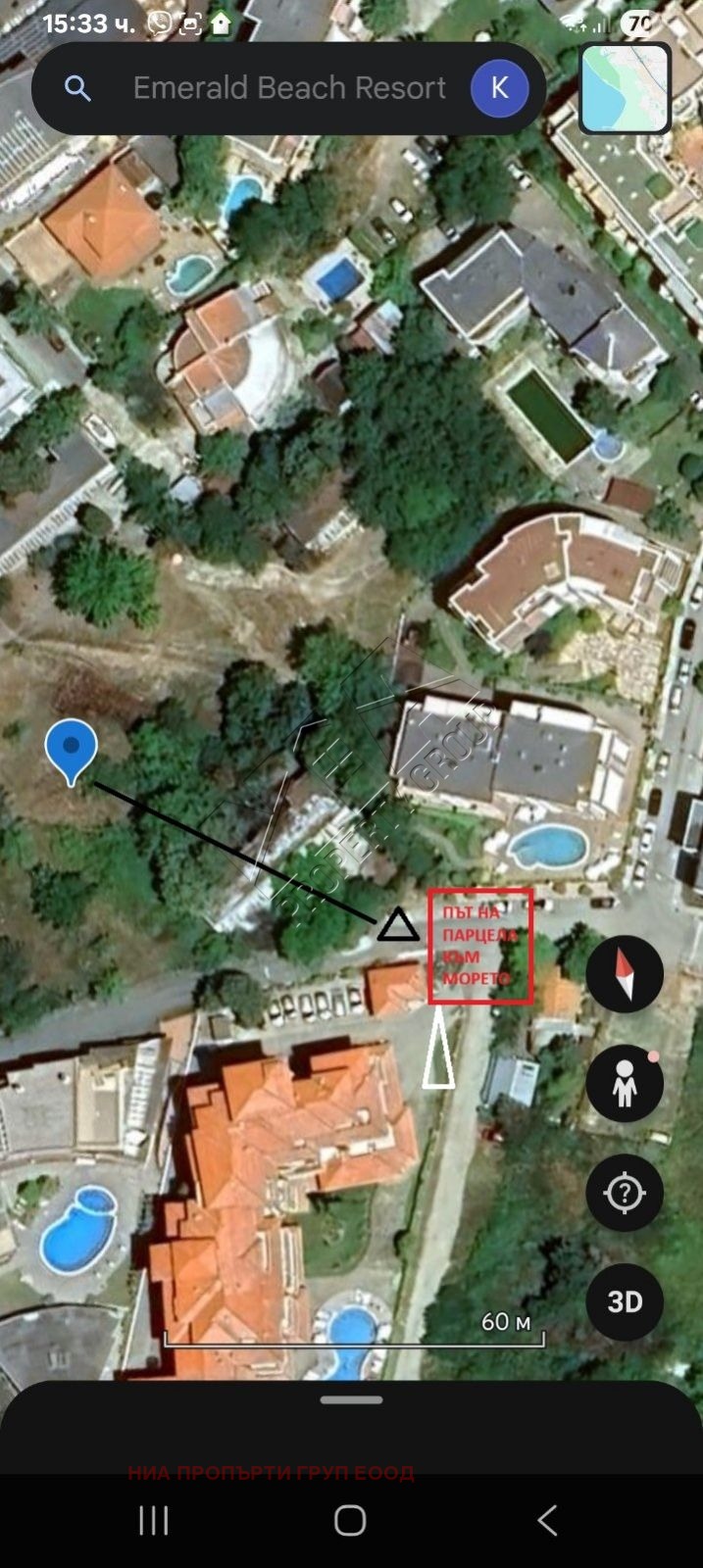Center the map on my location
Screen dimensions: 703x1568
(625, 1193)
